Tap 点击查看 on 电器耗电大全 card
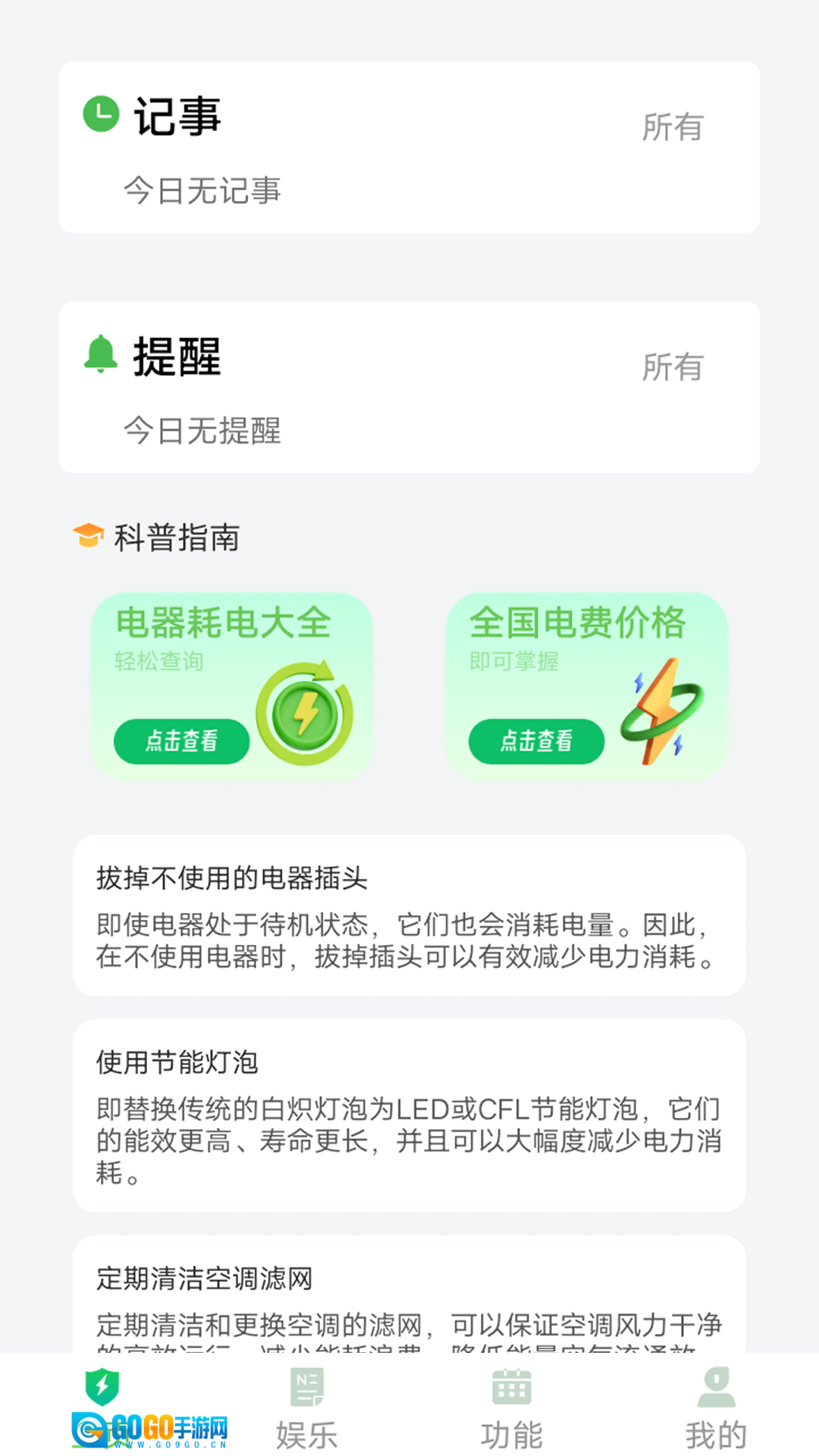This screenshot has width=819, height=1456. [182, 741]
